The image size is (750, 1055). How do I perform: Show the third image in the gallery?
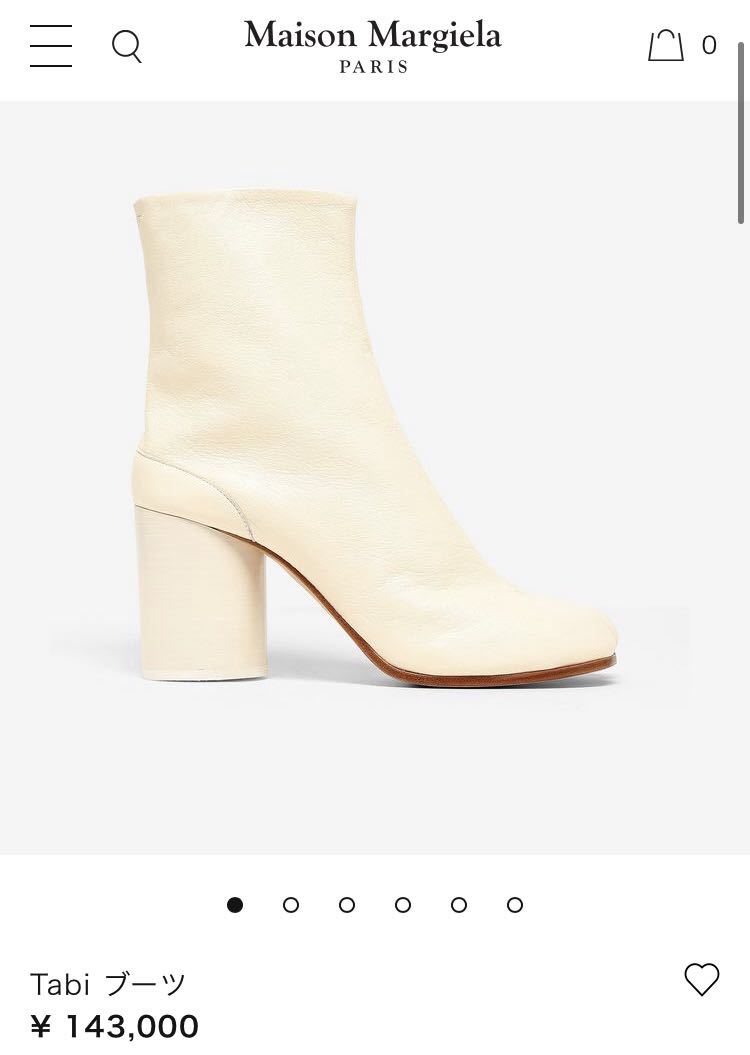[347, 905]
